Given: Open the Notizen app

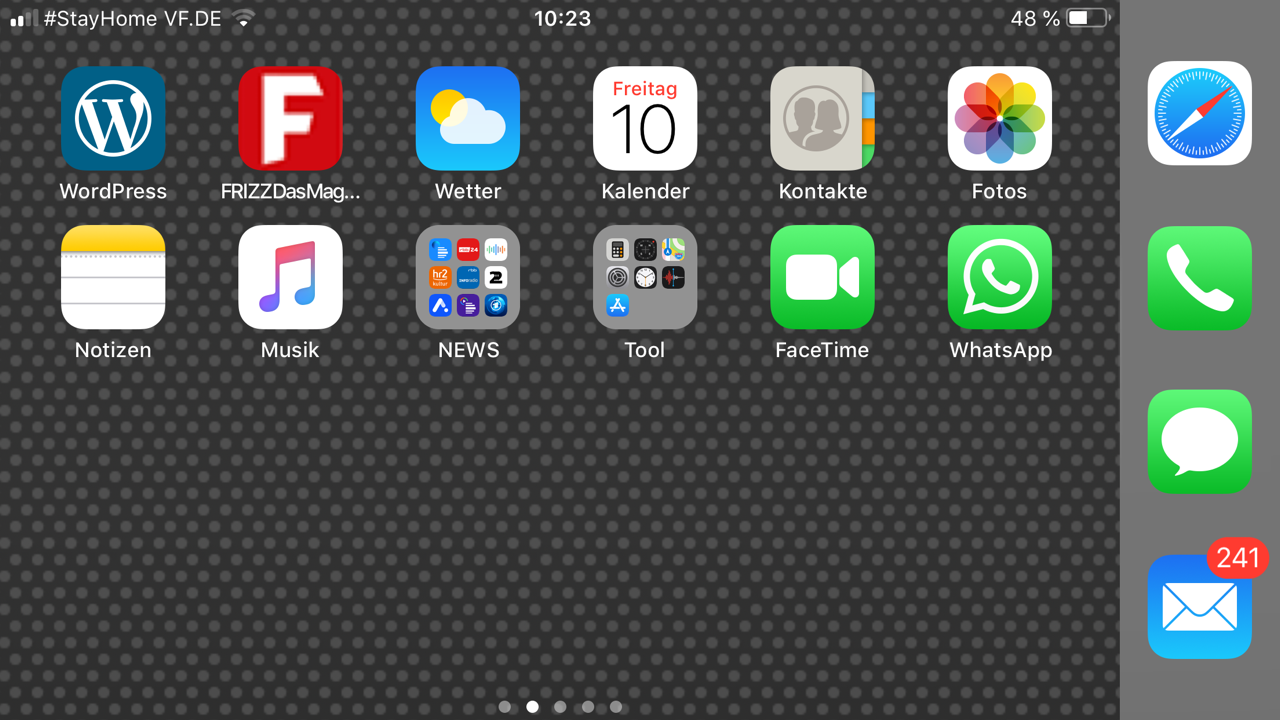Looking at the screenshot, I should [x=113, y=278].
